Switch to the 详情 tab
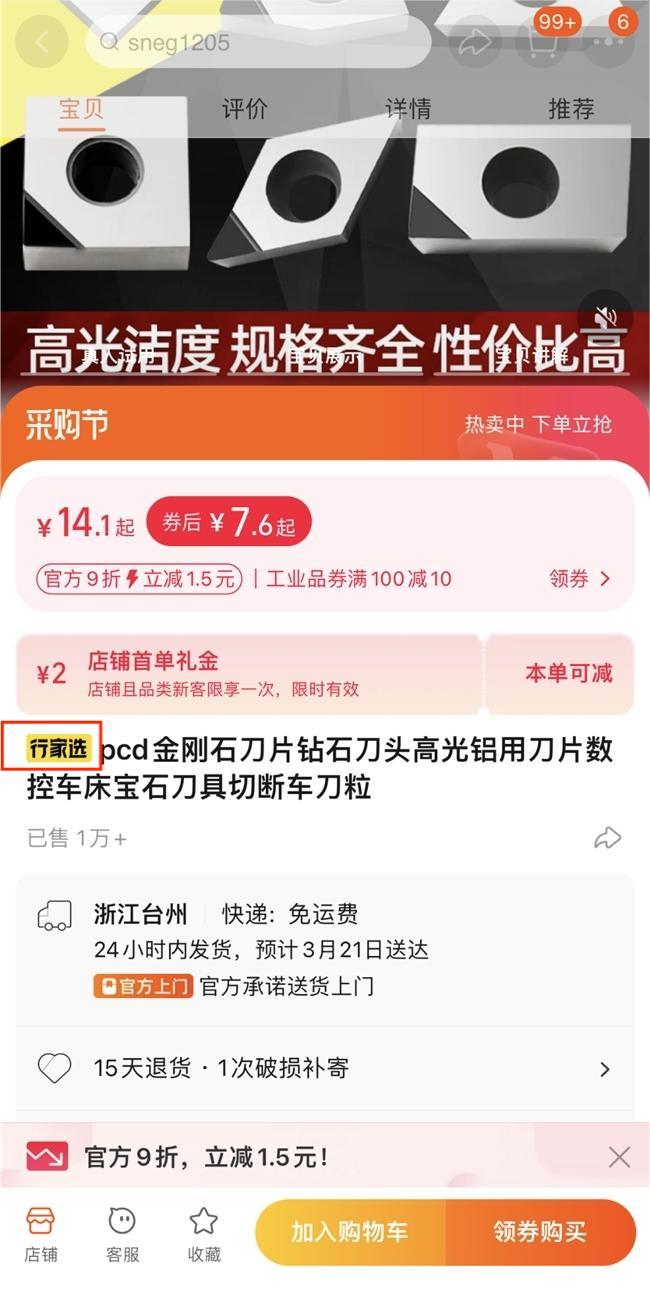650x1299 pixels. point(408,109)
